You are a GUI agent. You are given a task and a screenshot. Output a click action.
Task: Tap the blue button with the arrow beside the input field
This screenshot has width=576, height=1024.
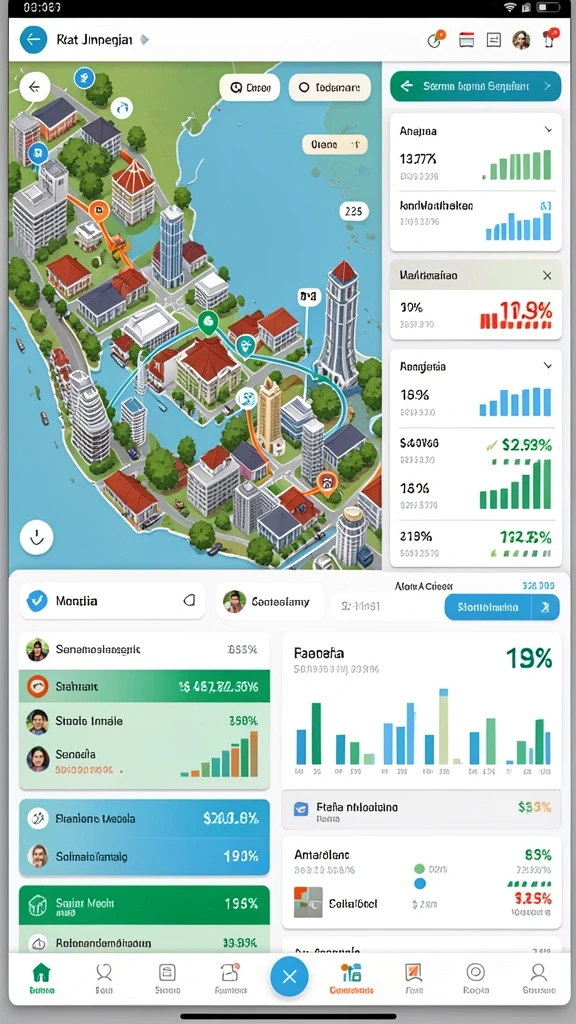click(502, 607)
